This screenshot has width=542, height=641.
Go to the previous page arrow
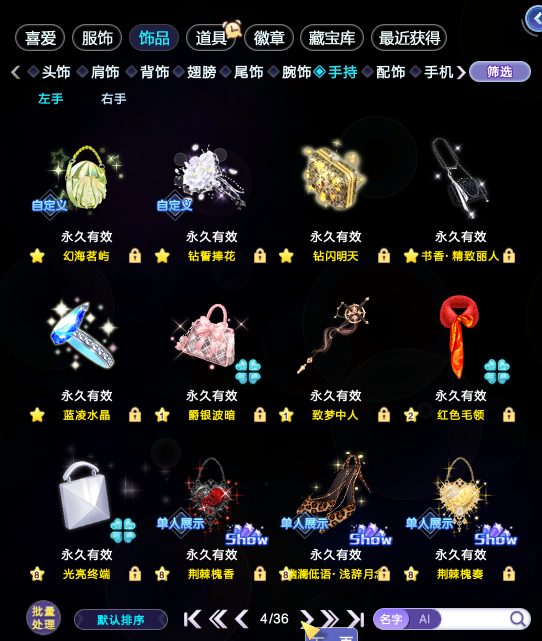coord(242,619)
